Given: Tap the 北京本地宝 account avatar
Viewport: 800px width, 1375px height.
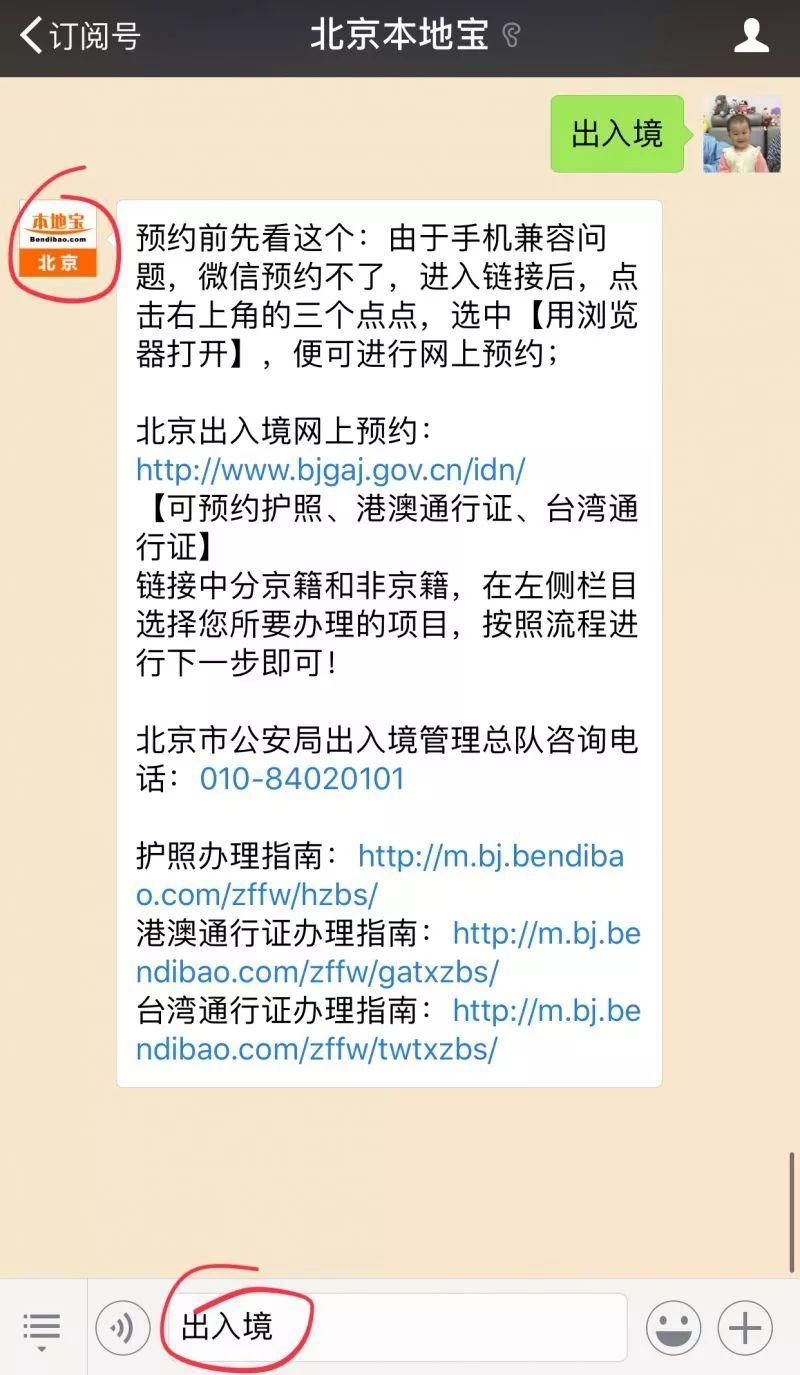Looking at the screenshot, I should pyautogui.click(x=60, y=238).
